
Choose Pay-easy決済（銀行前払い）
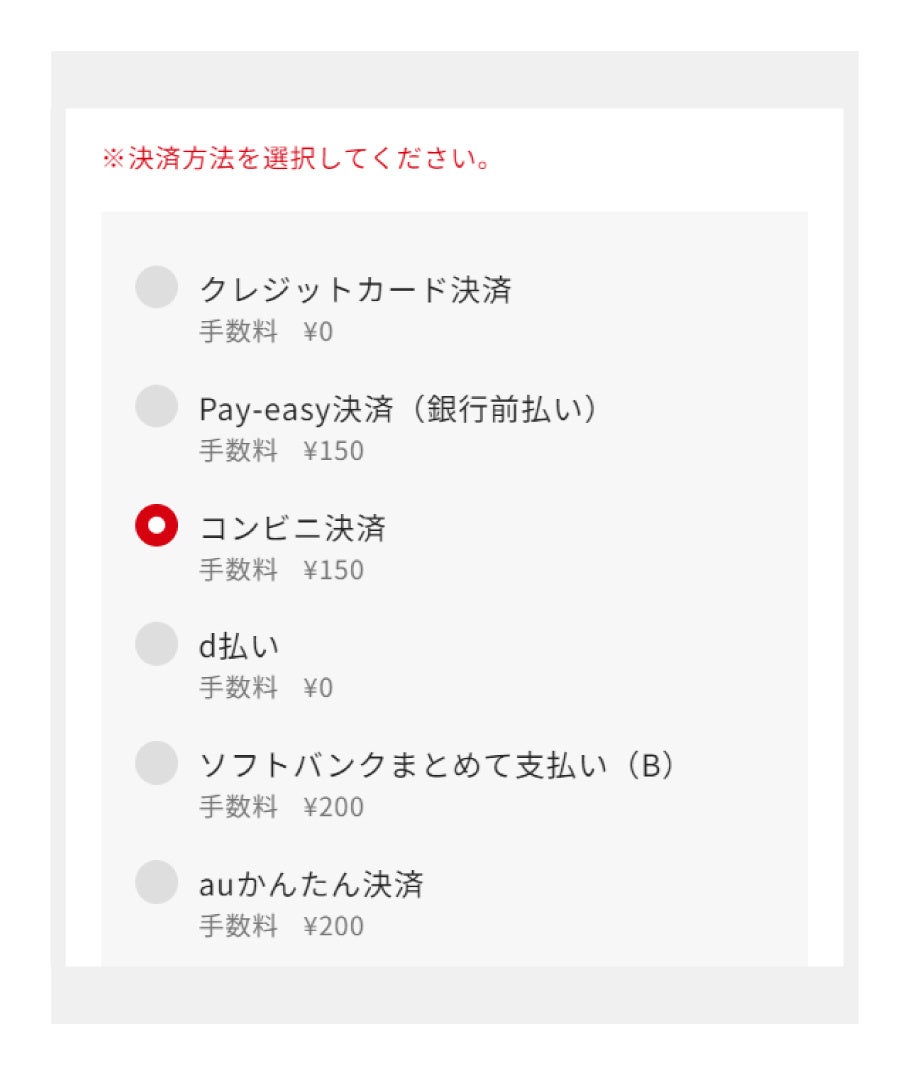(x=156, y=406)
